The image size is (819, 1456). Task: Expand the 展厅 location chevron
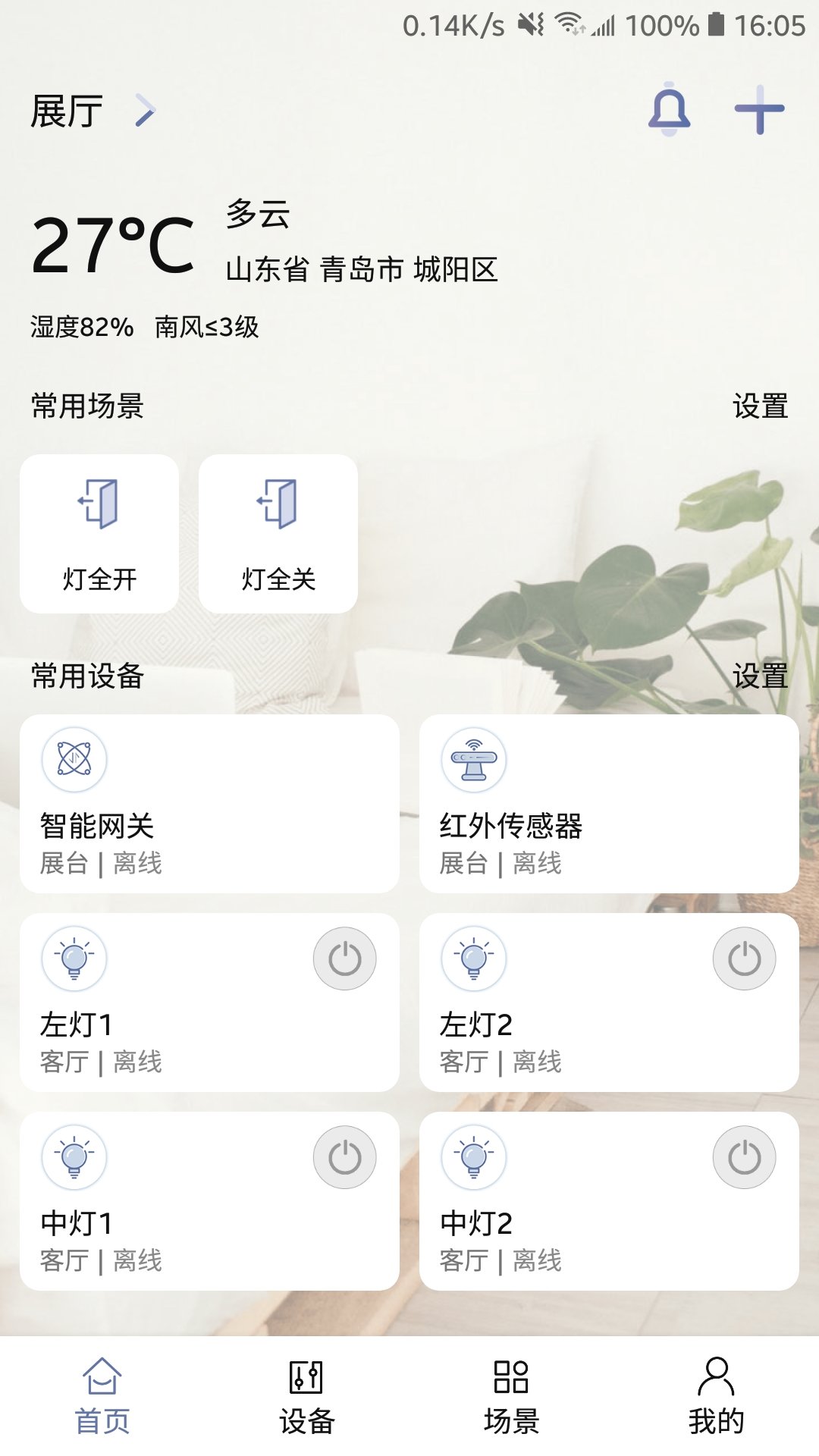(145, 110)
